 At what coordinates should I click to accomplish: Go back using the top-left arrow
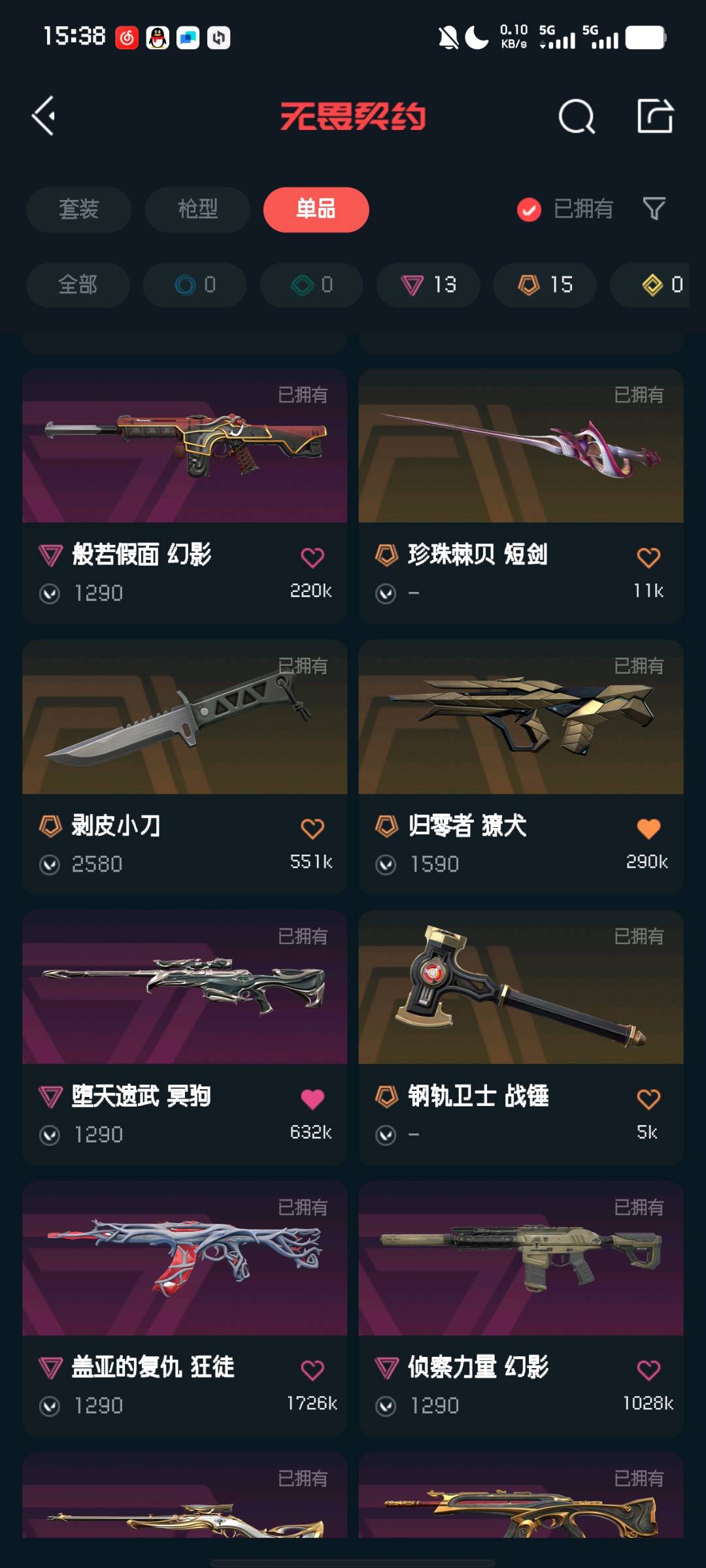(x=44, y=116)
